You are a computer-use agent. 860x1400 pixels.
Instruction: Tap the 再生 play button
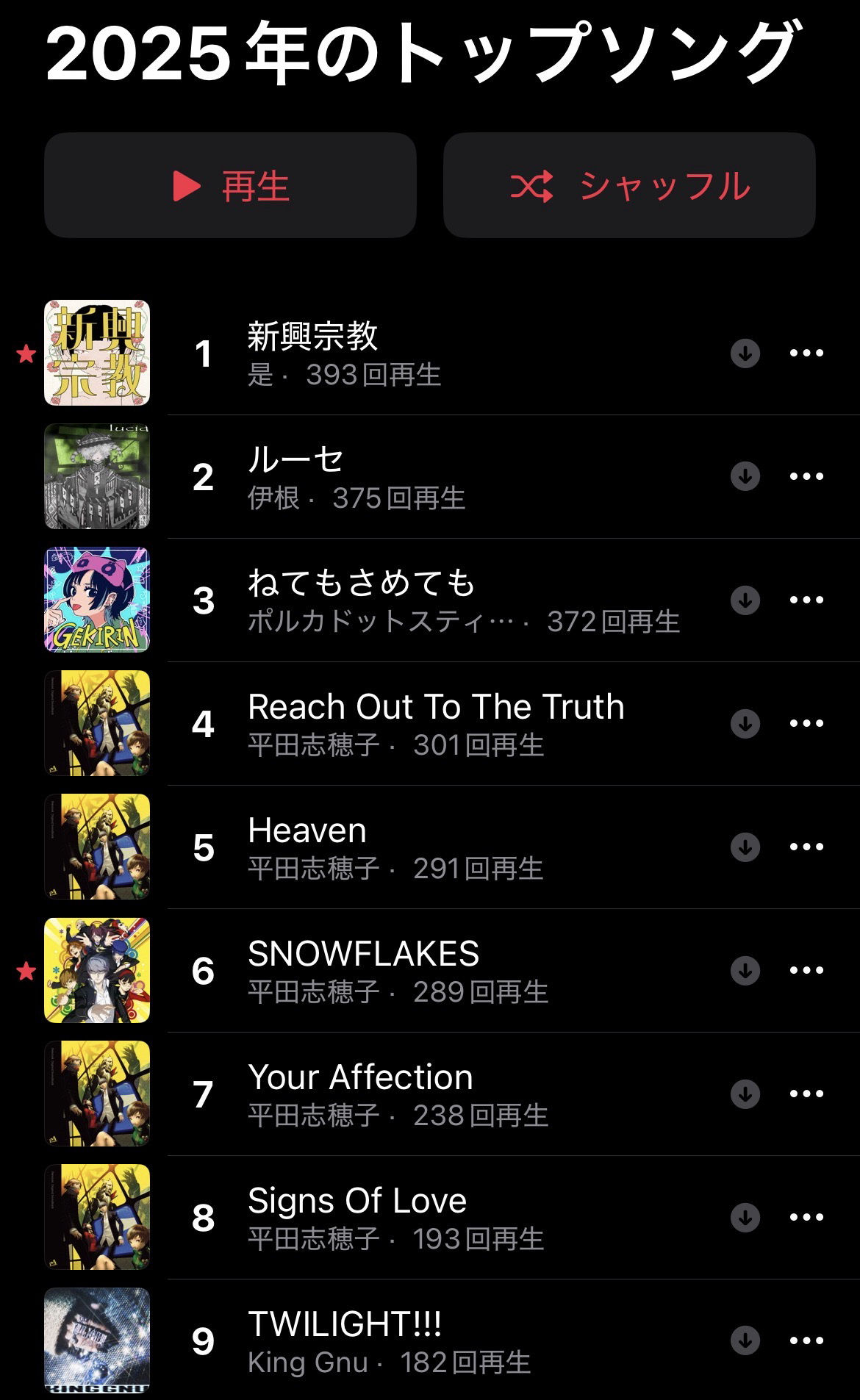coord(230,185)
